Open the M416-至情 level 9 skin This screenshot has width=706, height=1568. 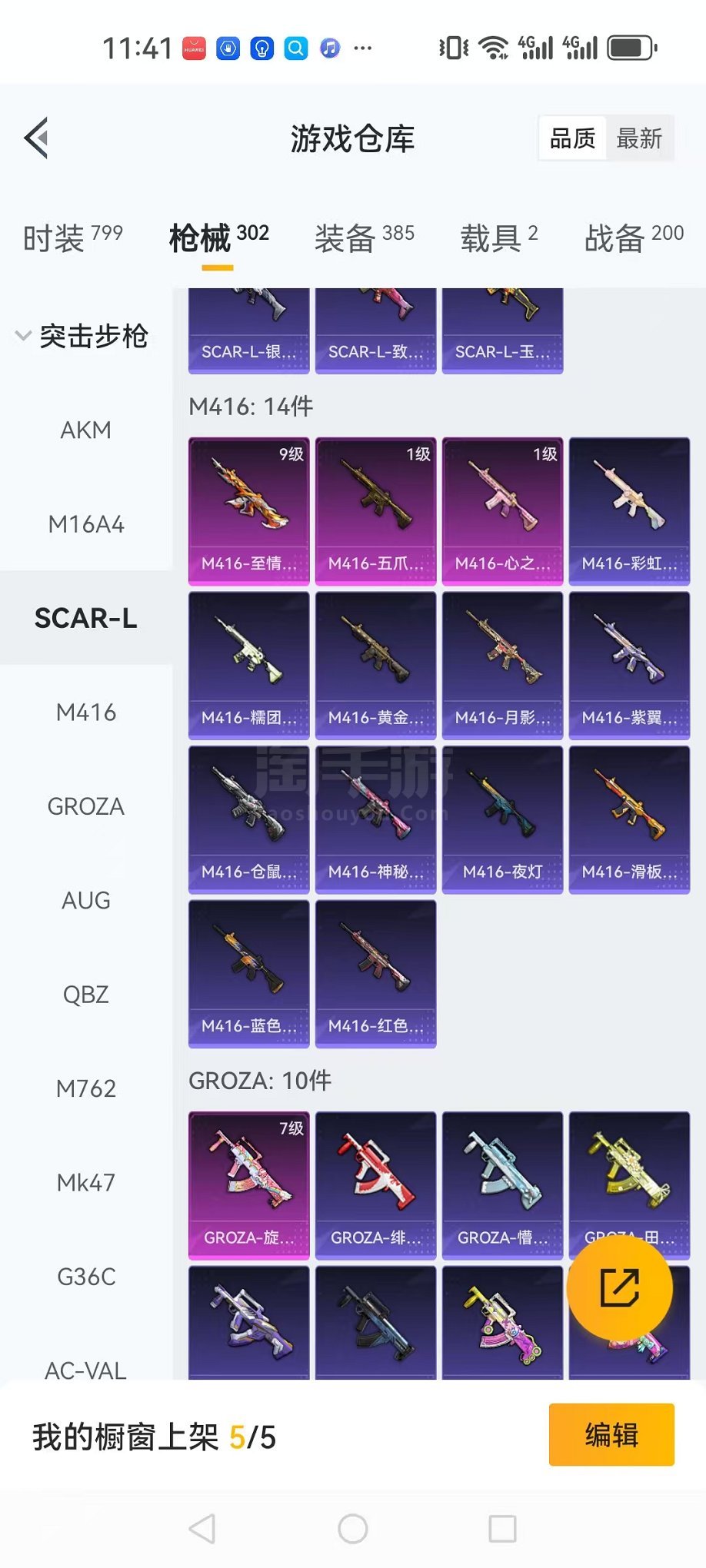[x=249, y=512]
